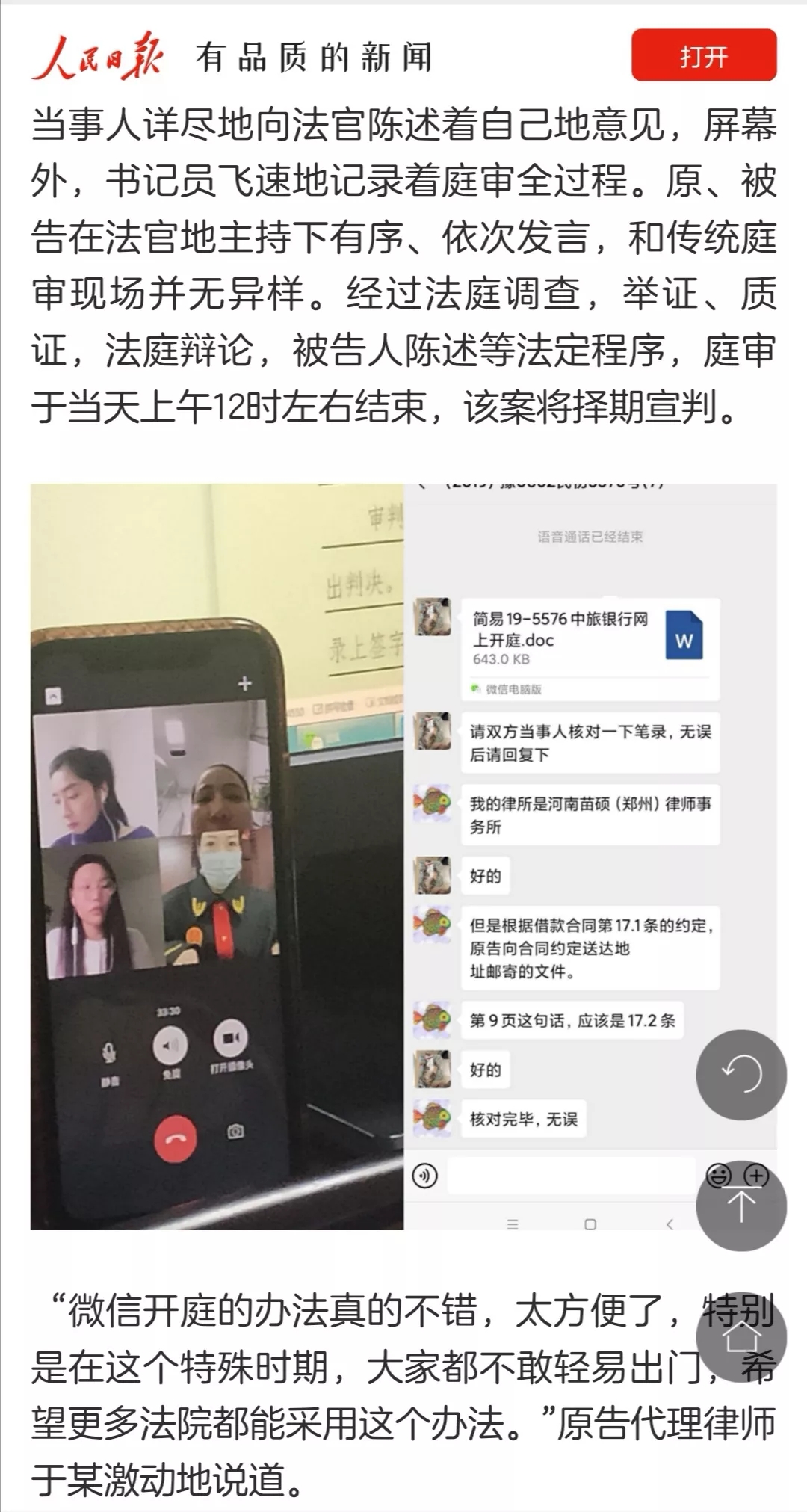Tap the red 打开 button
The image size is (807, 1512).
703,55
